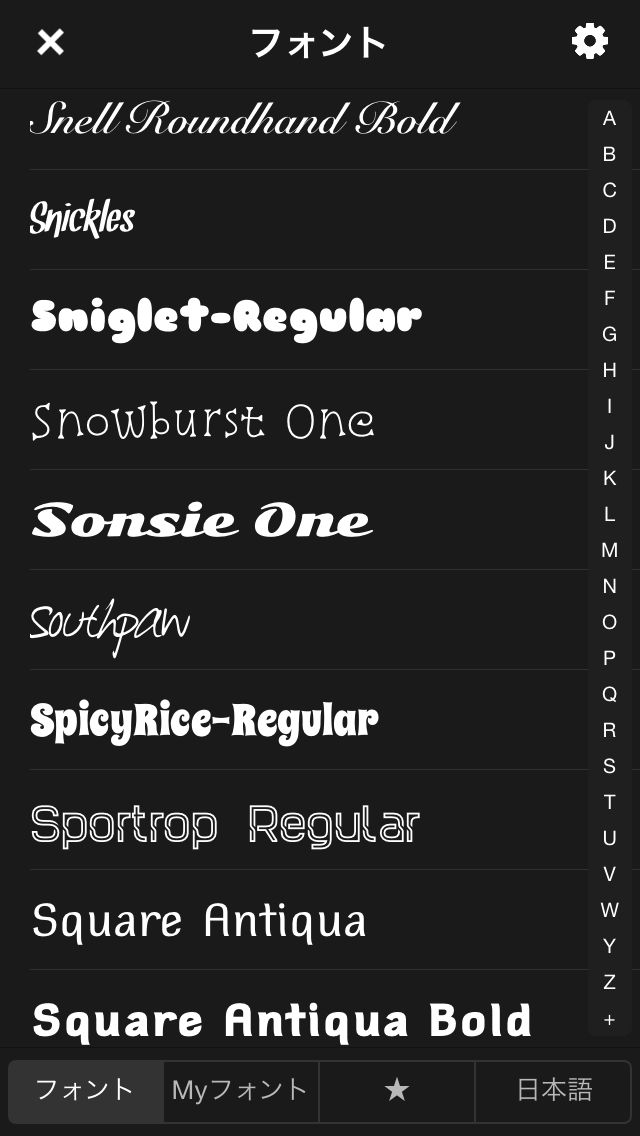Screen dimensions: 640x1136
Task: Pick the Southpaw font
Action: point(110,623)
